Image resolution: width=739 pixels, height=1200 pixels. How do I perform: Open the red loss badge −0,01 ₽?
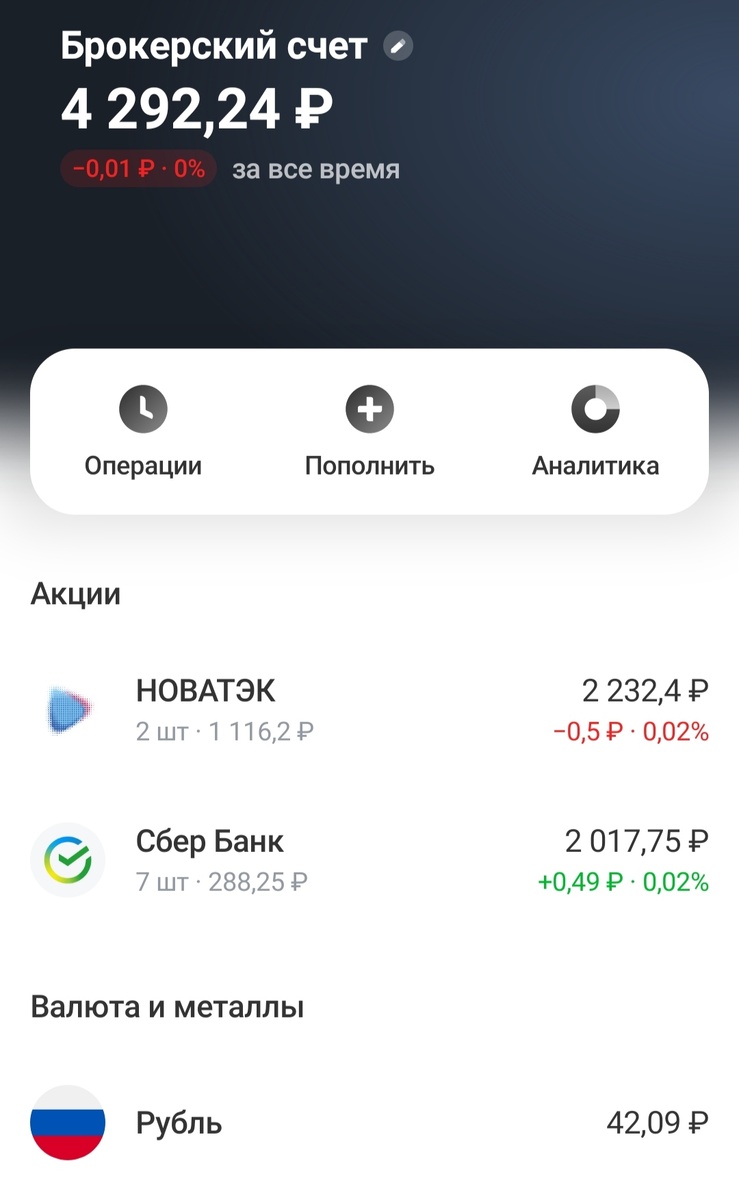pyautogui.click(x=138, y=168)
